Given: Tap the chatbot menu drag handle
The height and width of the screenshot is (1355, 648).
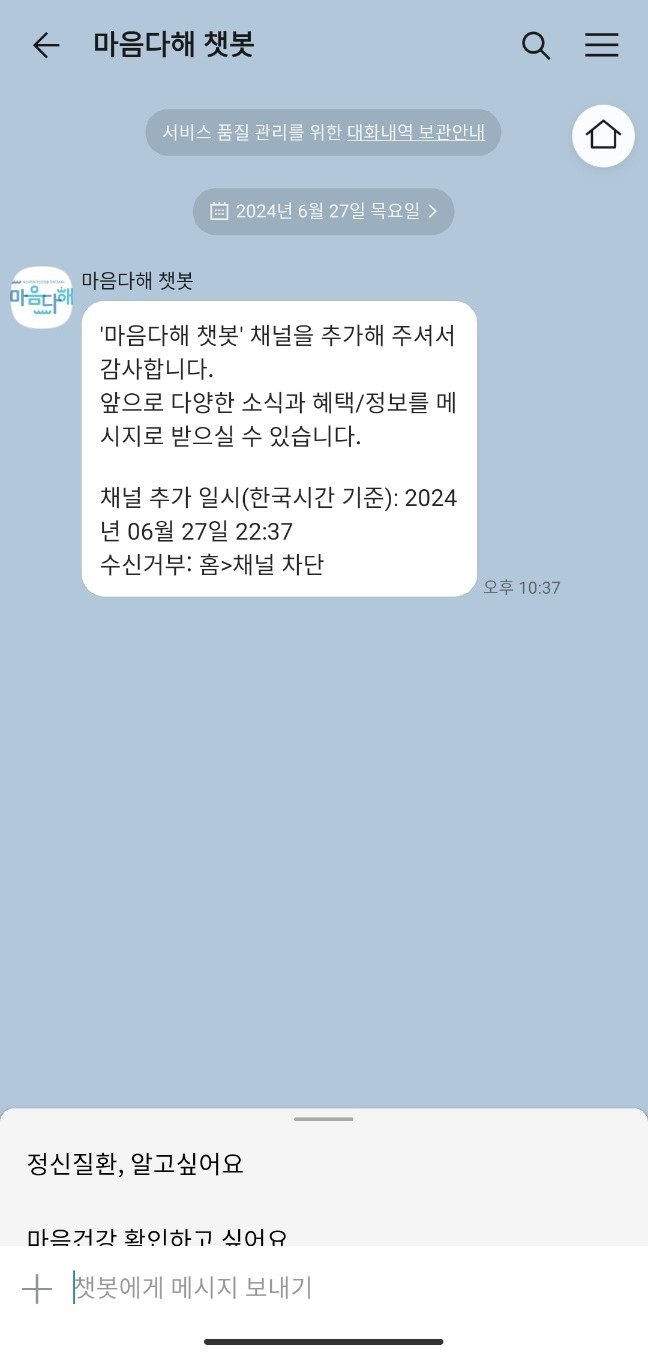Looking at the screenshot, I should (x=324, y=1119).
